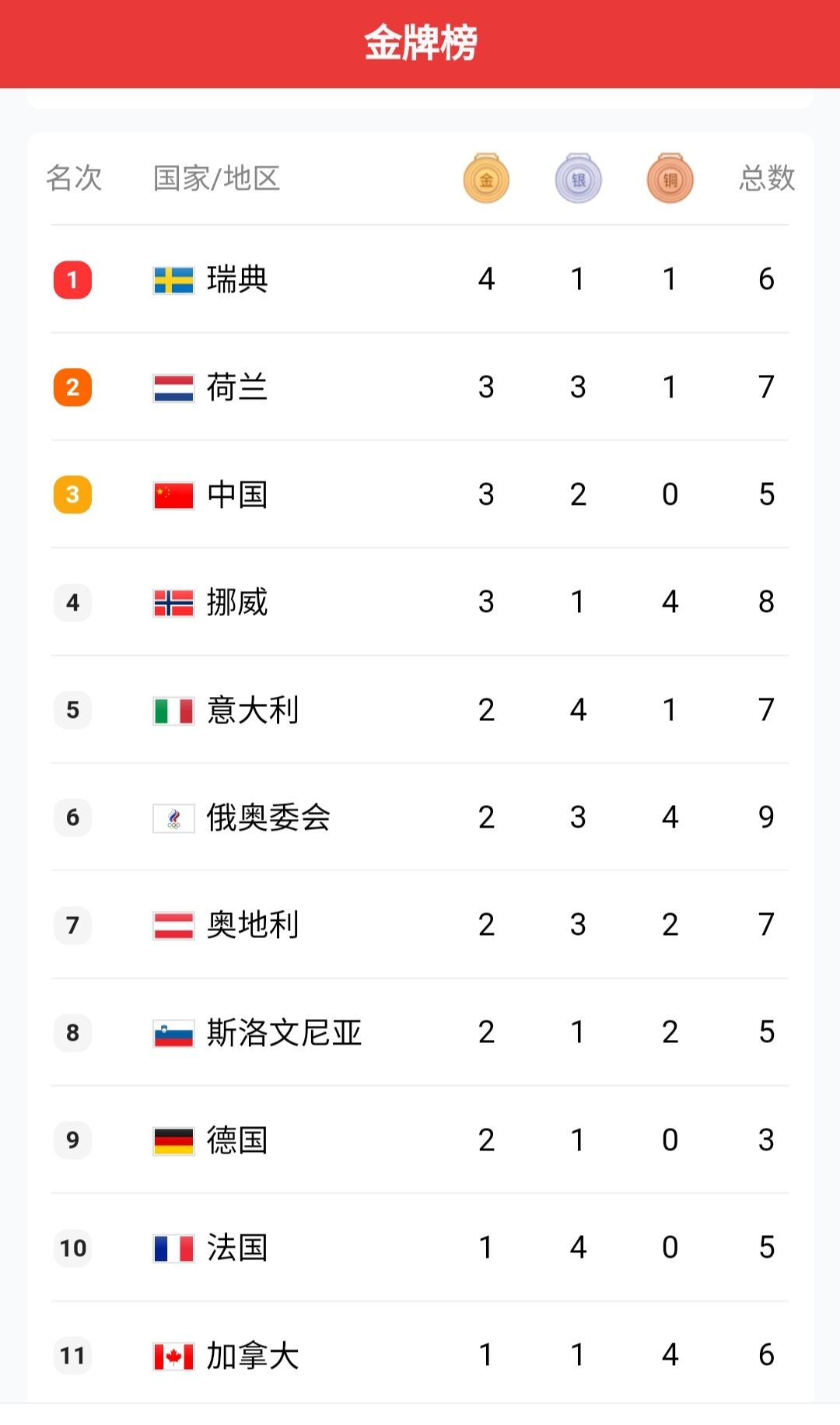Select the 德国 row
Screen dimensions: 840x1425
[x=420, y=1140]
